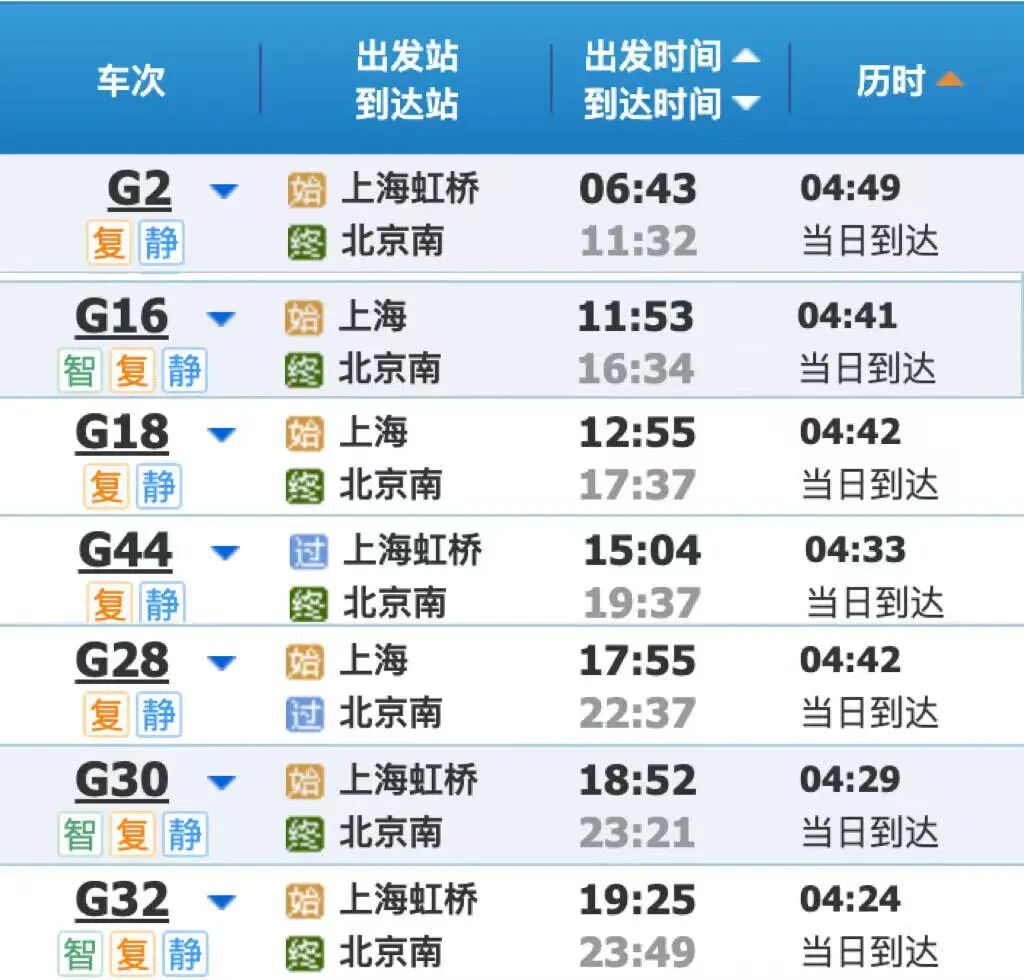Expand the stop list arrow beside G32

220,901
